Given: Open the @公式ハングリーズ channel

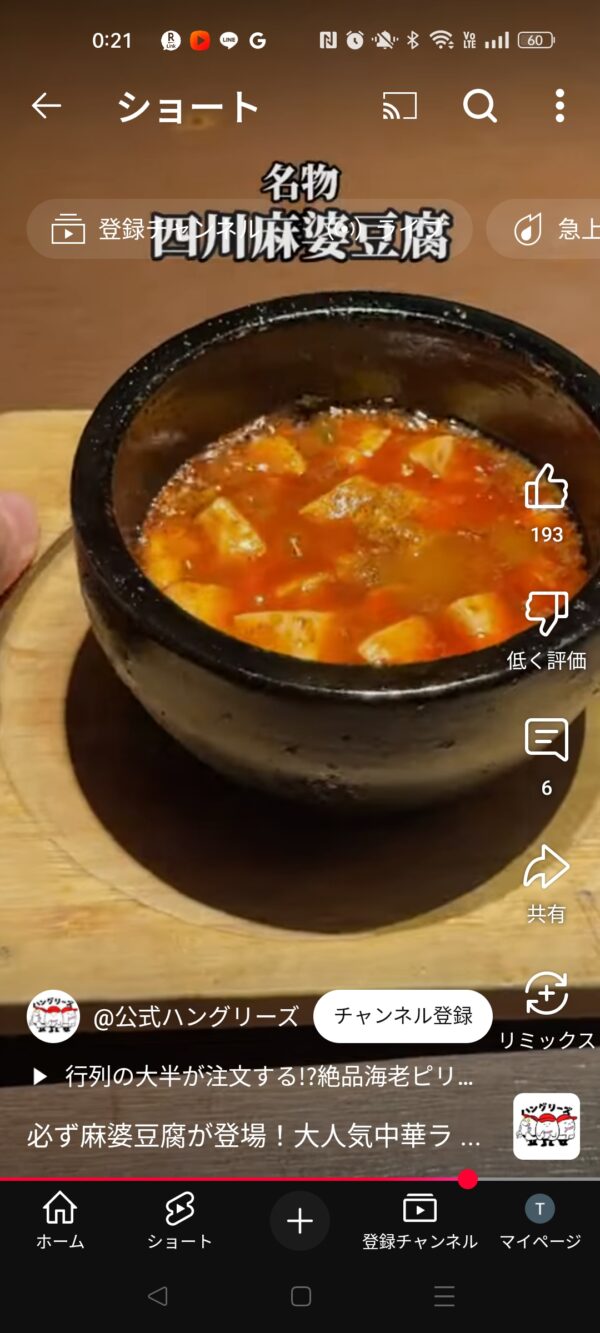Looking at the screenshot, I should pyautogui.click(x=195, y=1017).
